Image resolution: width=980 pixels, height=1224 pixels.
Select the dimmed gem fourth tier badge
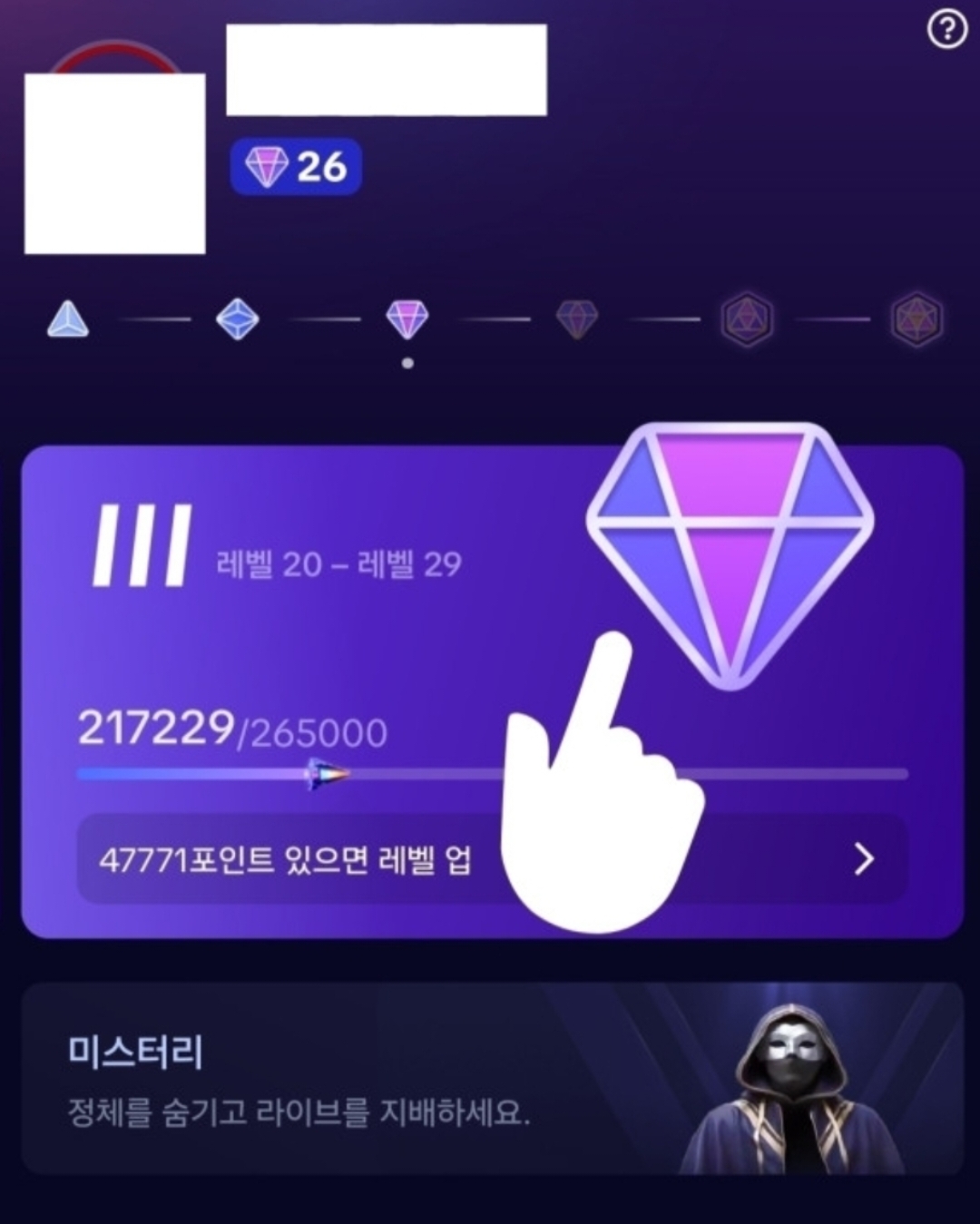(x=577, y=319)
